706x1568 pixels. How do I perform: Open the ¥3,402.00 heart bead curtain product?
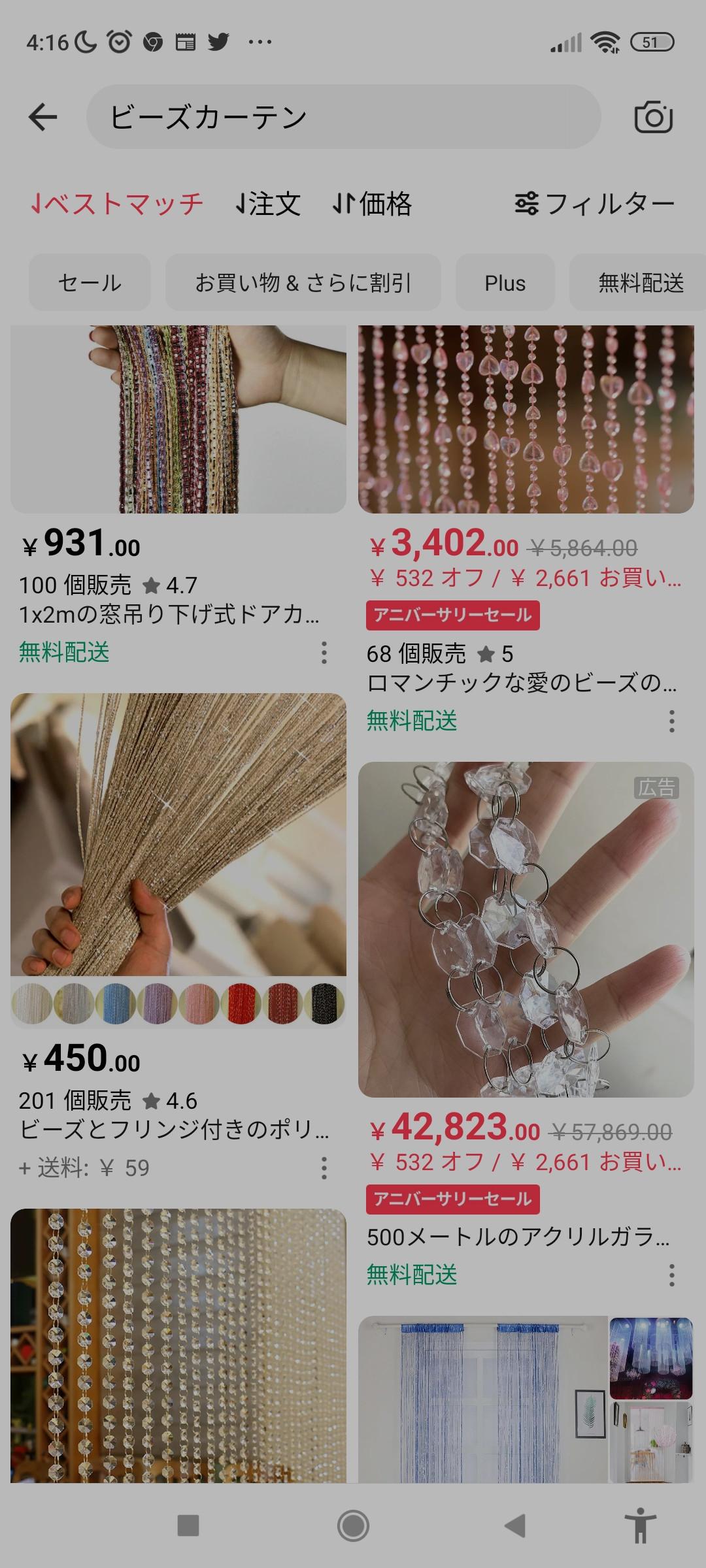click(526, 419)
